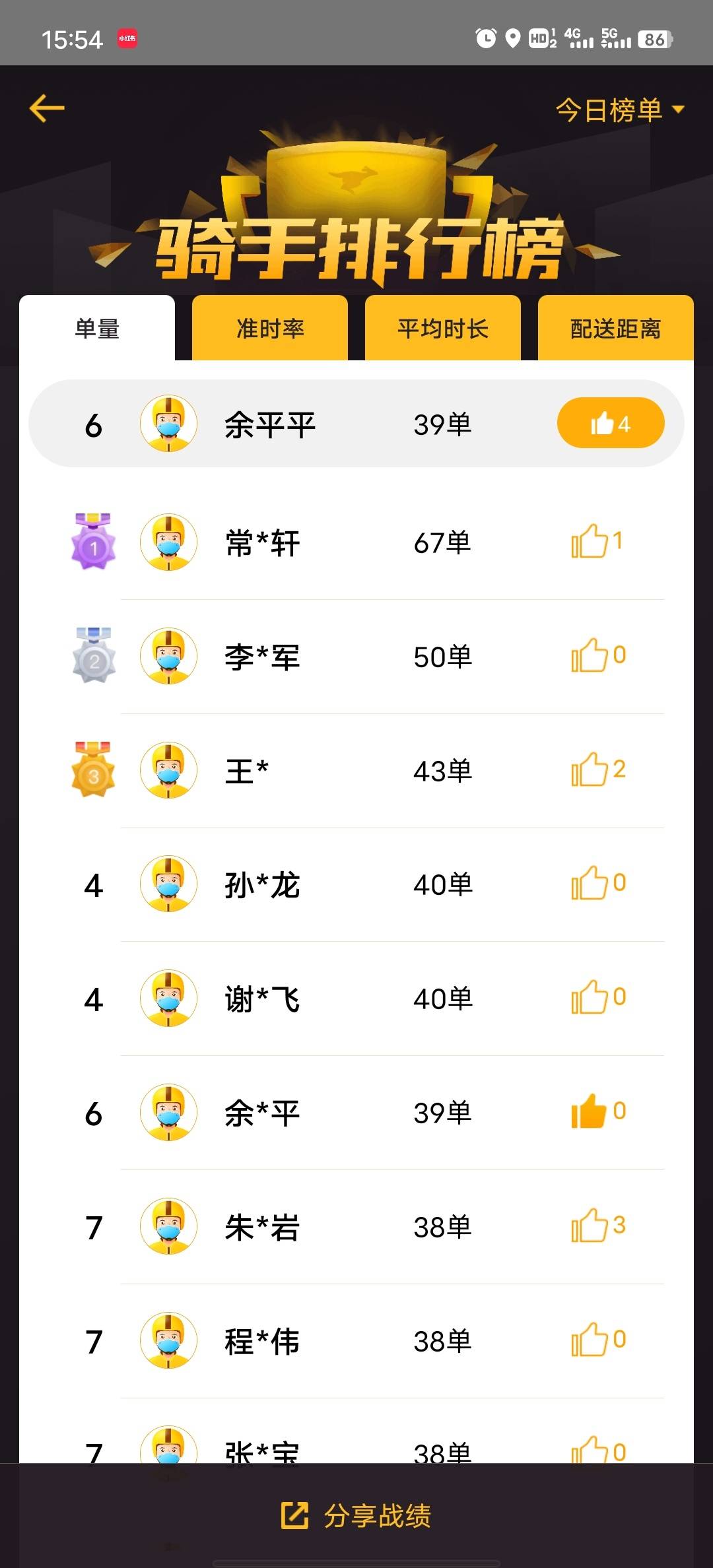Tap the thumbs-up icon for 孙*龙
The image size is (713, 1568).
coord(590,884)
